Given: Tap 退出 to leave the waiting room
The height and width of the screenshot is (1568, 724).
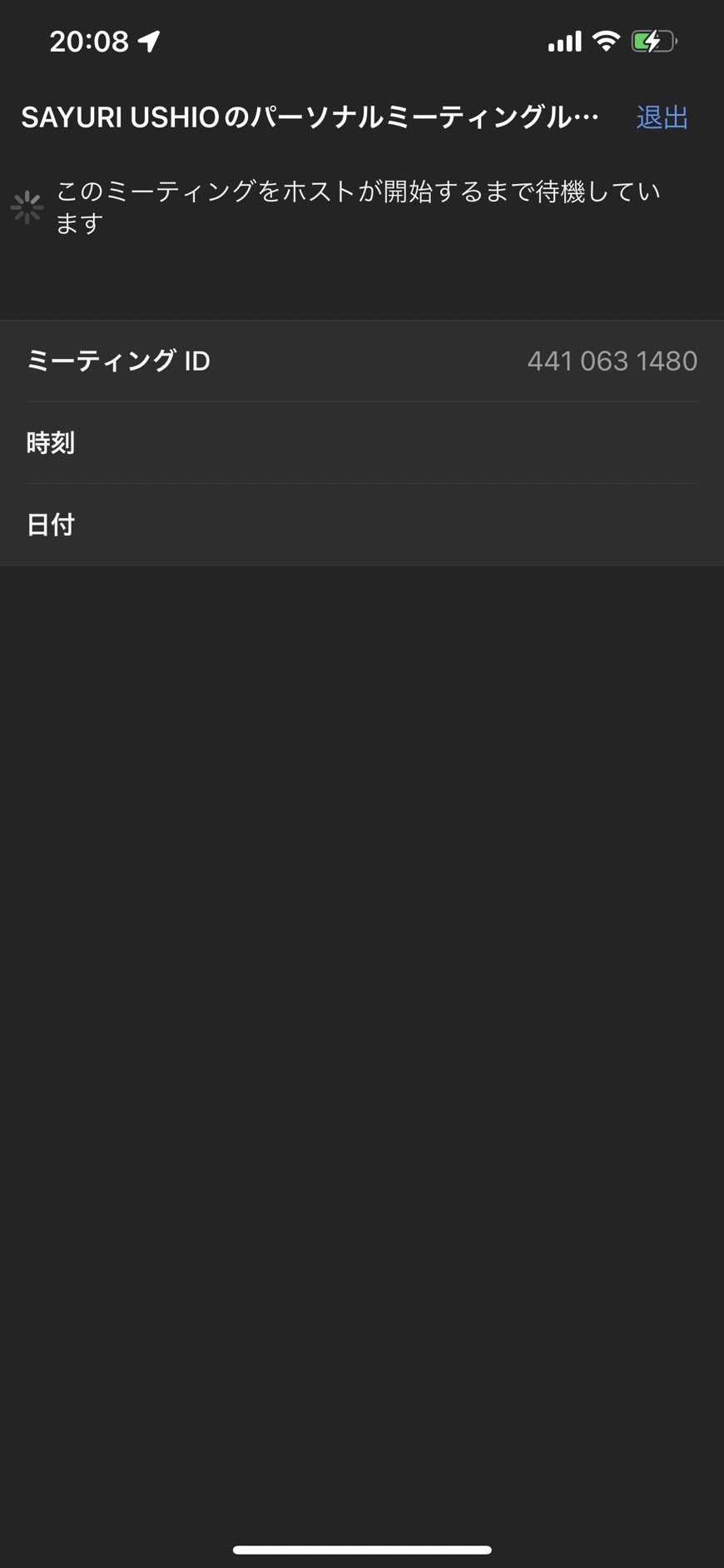Looking at the screenshot, I should pyautogui.click(x=662, y=117).
